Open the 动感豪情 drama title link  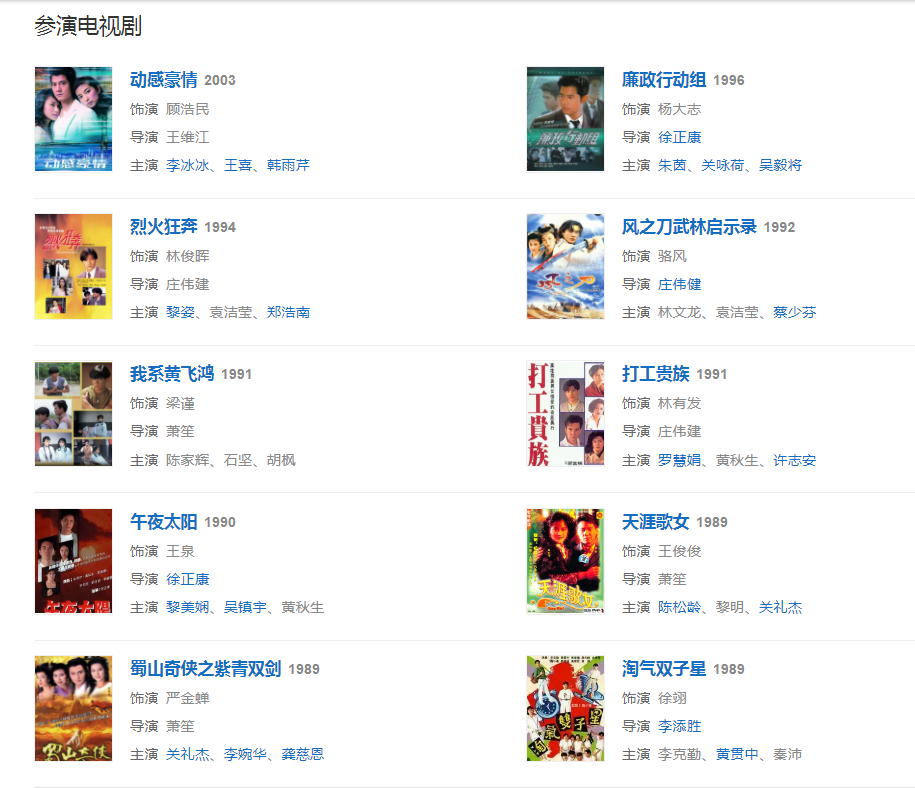point(163,80)
